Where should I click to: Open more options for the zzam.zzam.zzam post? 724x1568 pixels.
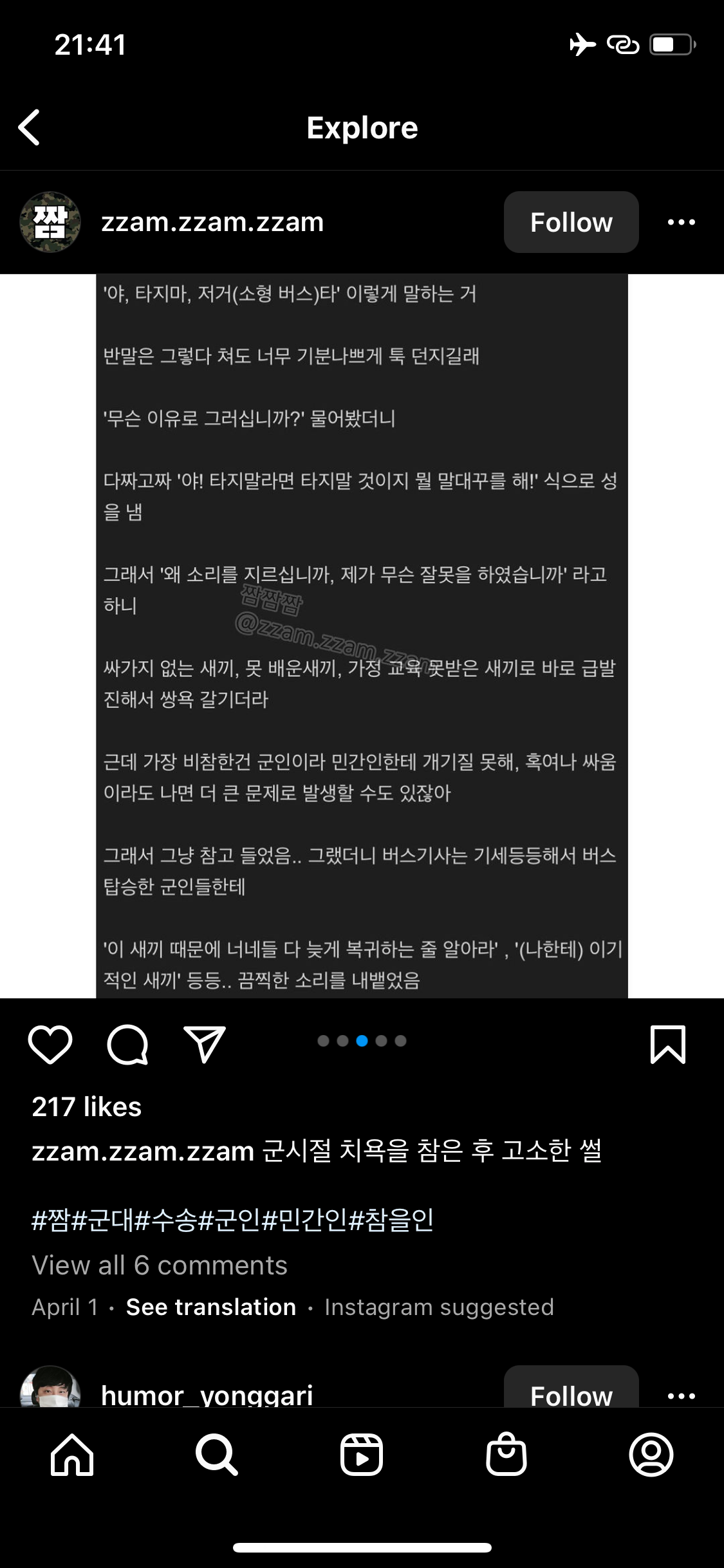681,222
